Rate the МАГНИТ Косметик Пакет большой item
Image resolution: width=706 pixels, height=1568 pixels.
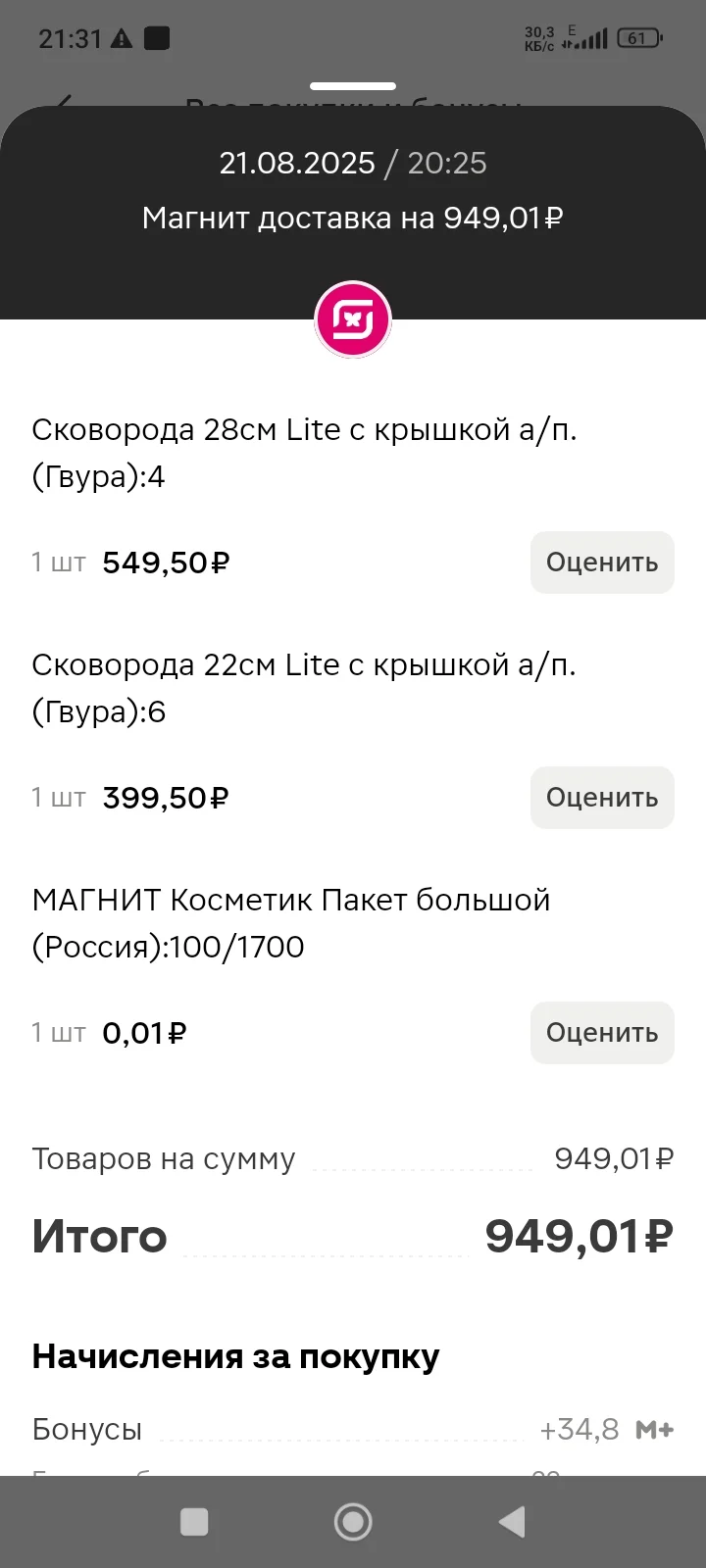pos(602,1033)
